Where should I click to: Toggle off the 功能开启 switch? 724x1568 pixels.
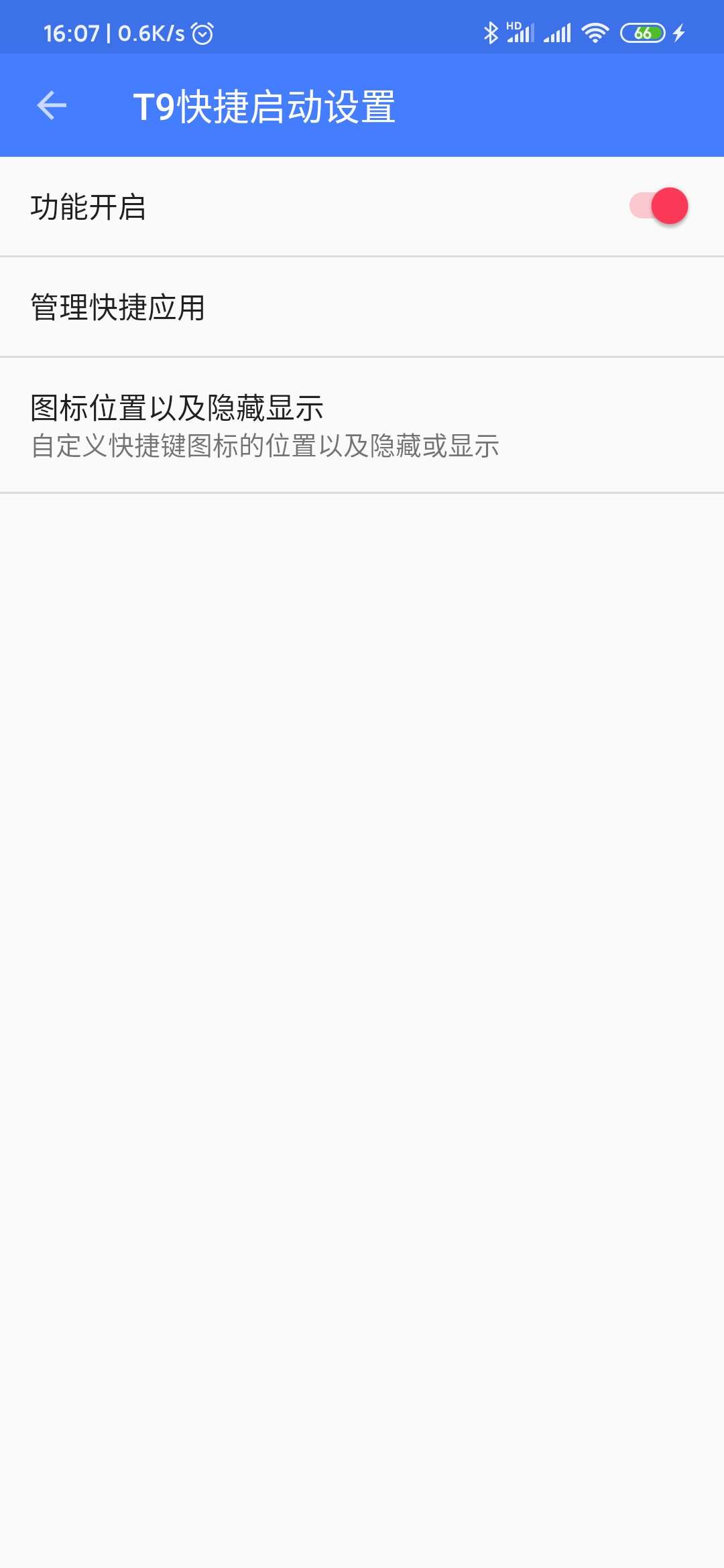[x=658, y=206]
